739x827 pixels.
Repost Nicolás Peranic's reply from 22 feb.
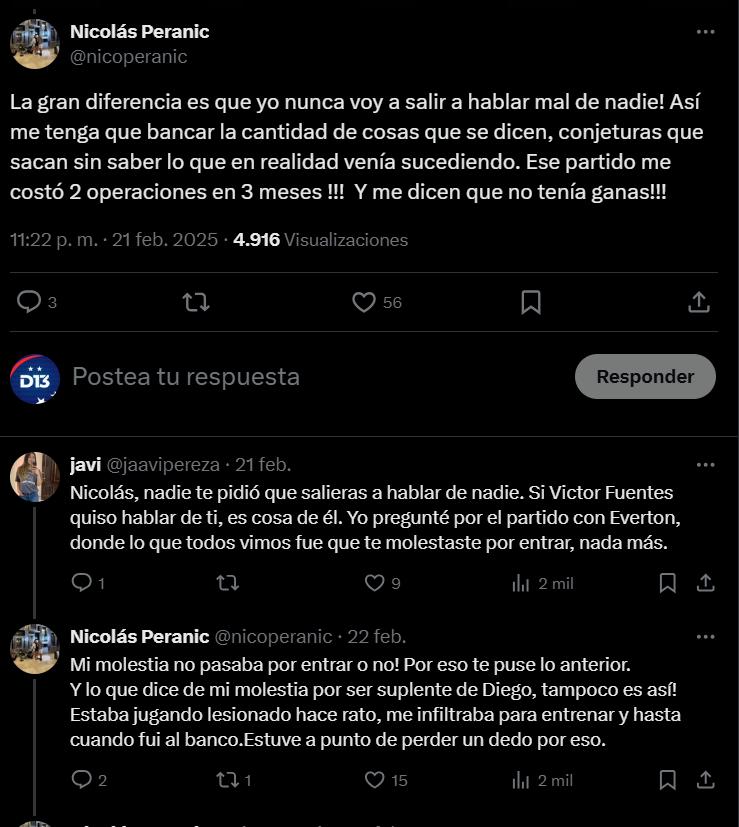click(226, 780)
